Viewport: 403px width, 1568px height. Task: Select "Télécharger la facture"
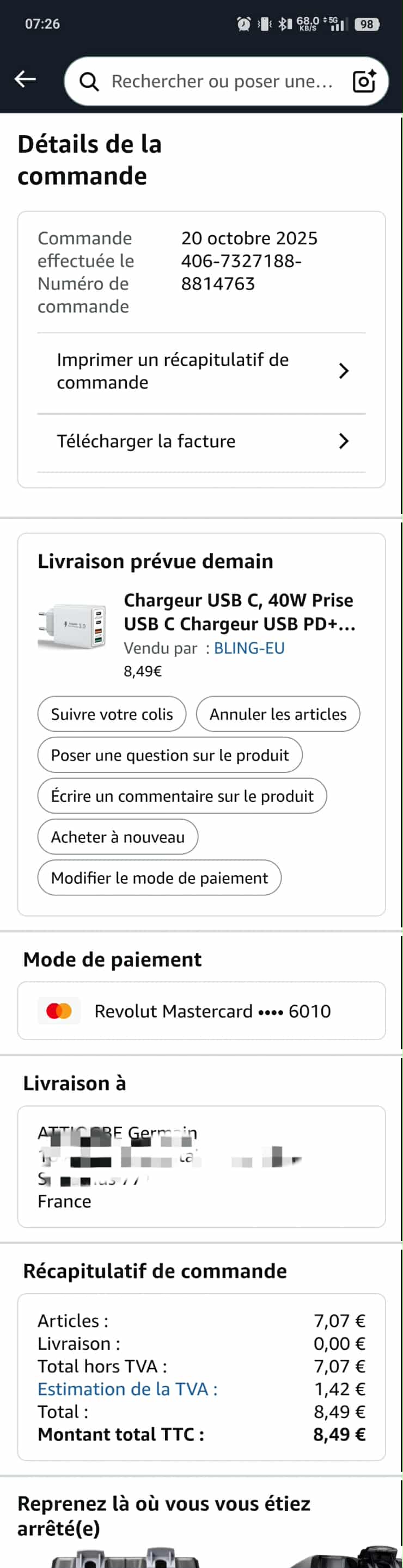point(201,441)
